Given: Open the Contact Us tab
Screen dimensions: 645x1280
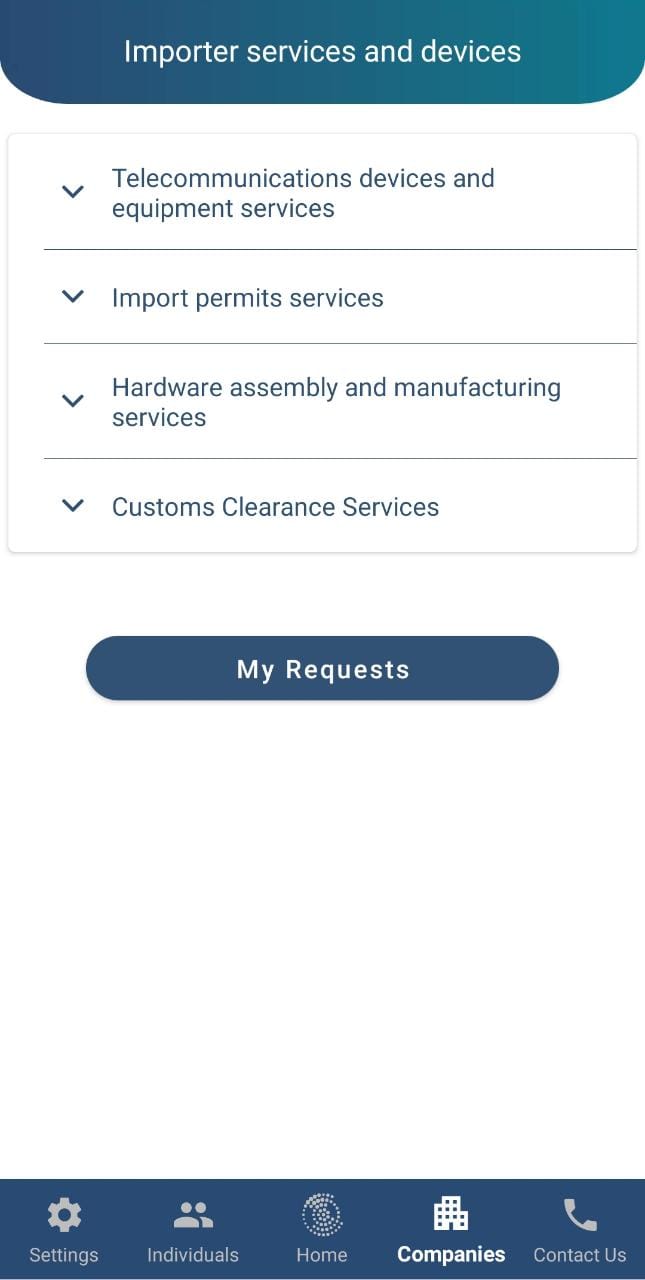Looking at the screenshot, I should (x=580, y=1230).
